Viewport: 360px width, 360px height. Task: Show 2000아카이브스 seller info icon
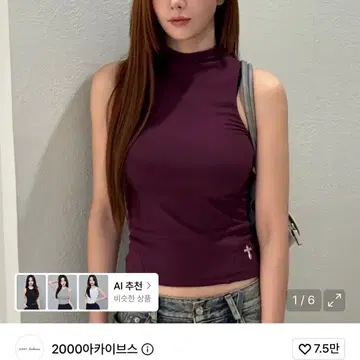pos(147,349)
